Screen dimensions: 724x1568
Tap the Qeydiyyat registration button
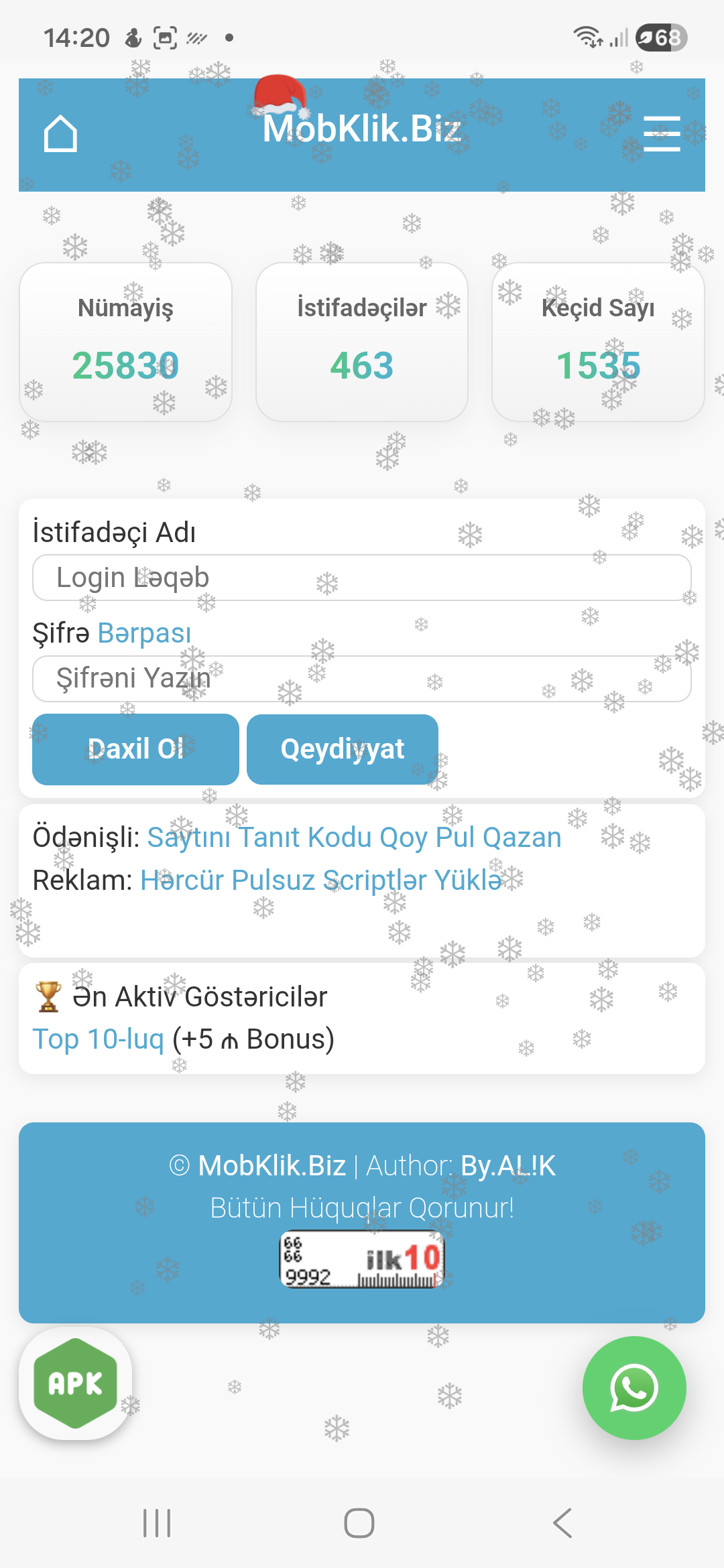343,749
